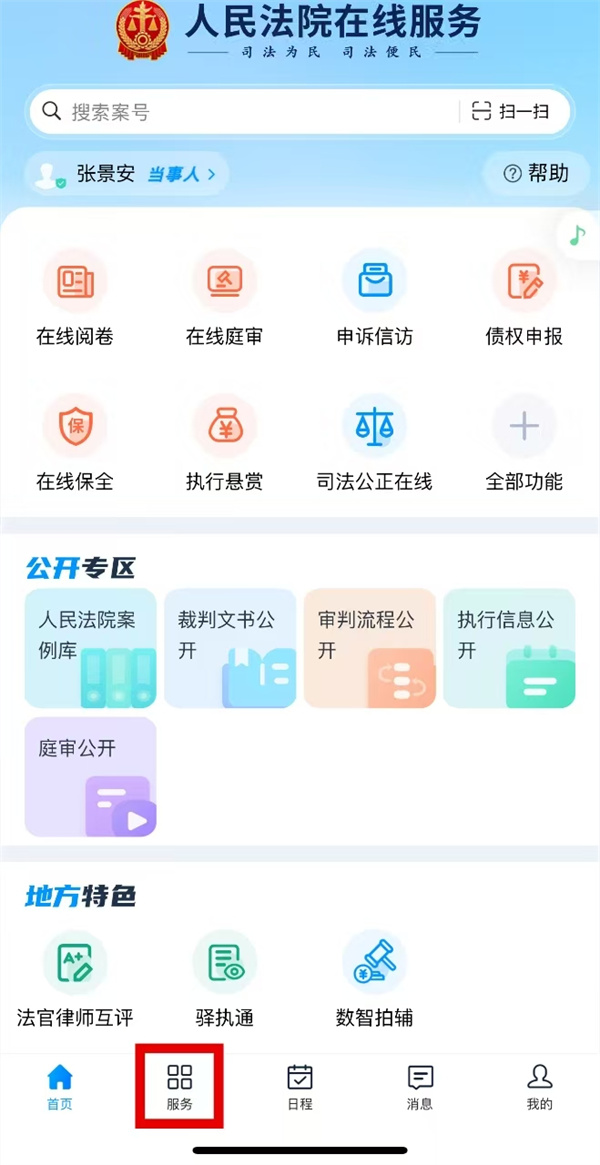Open 申诉信访 petitions

374,297
